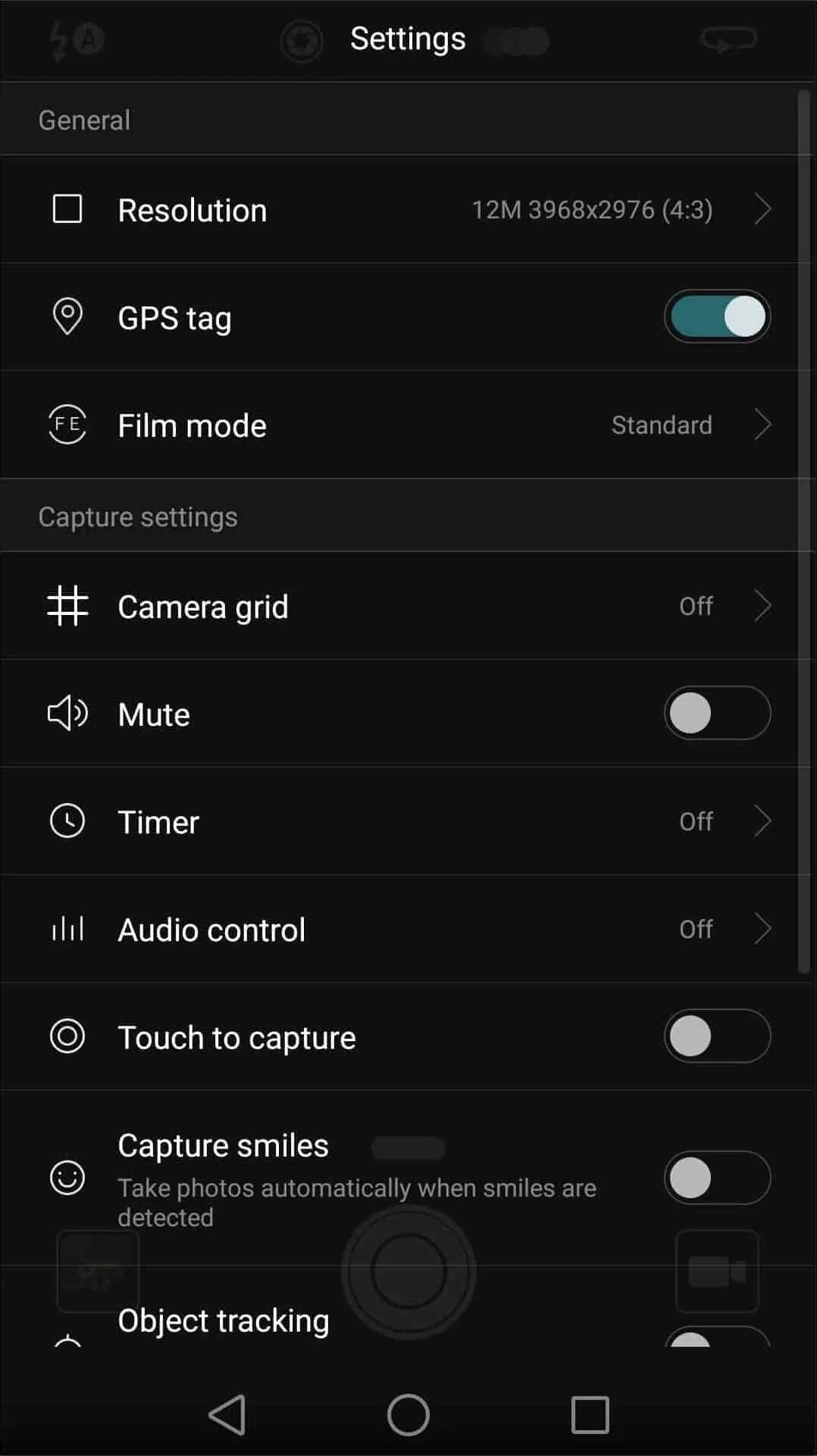Enable the Mute toggle
This screenshot has height=1456, width=817.
pyautogui.click(x=717, y=713)
